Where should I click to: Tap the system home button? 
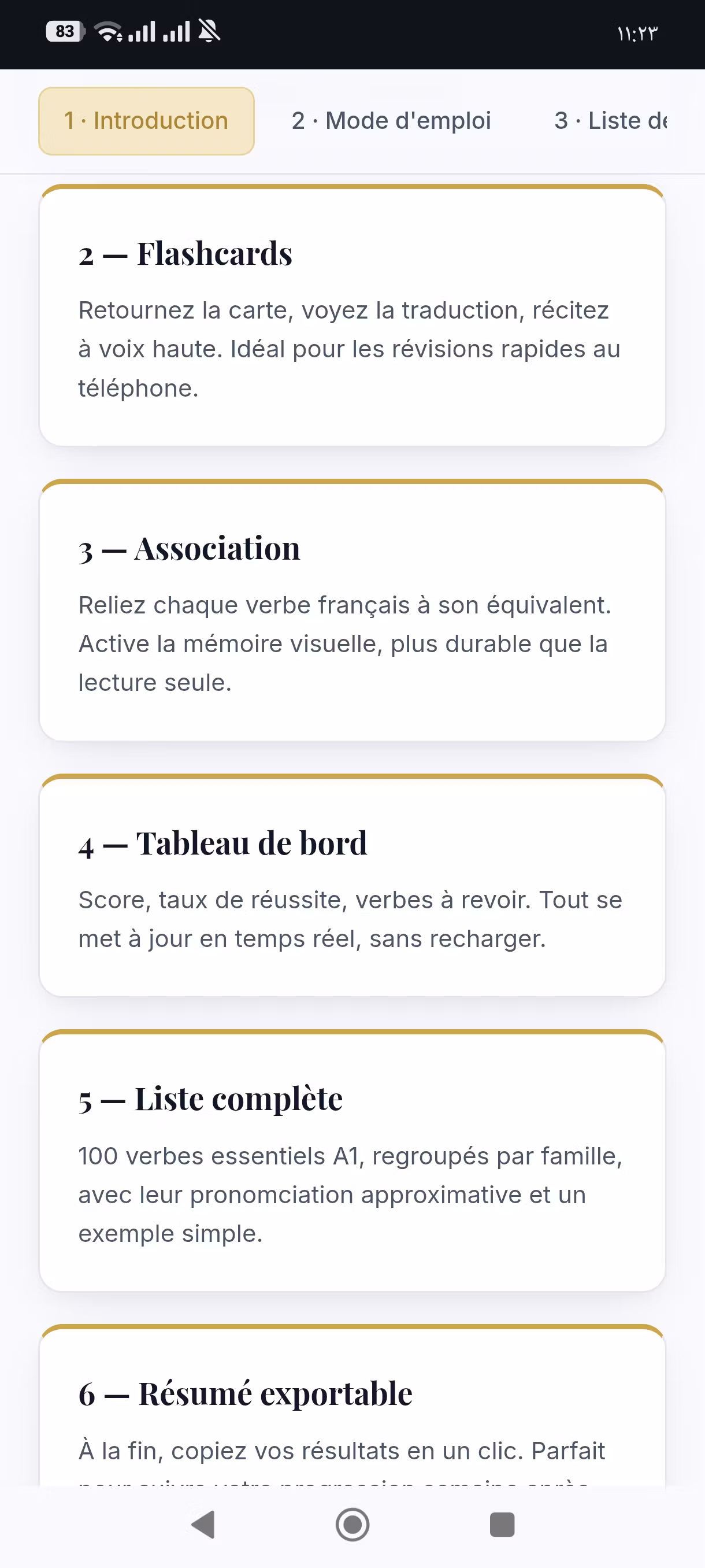click(353, 1525)
